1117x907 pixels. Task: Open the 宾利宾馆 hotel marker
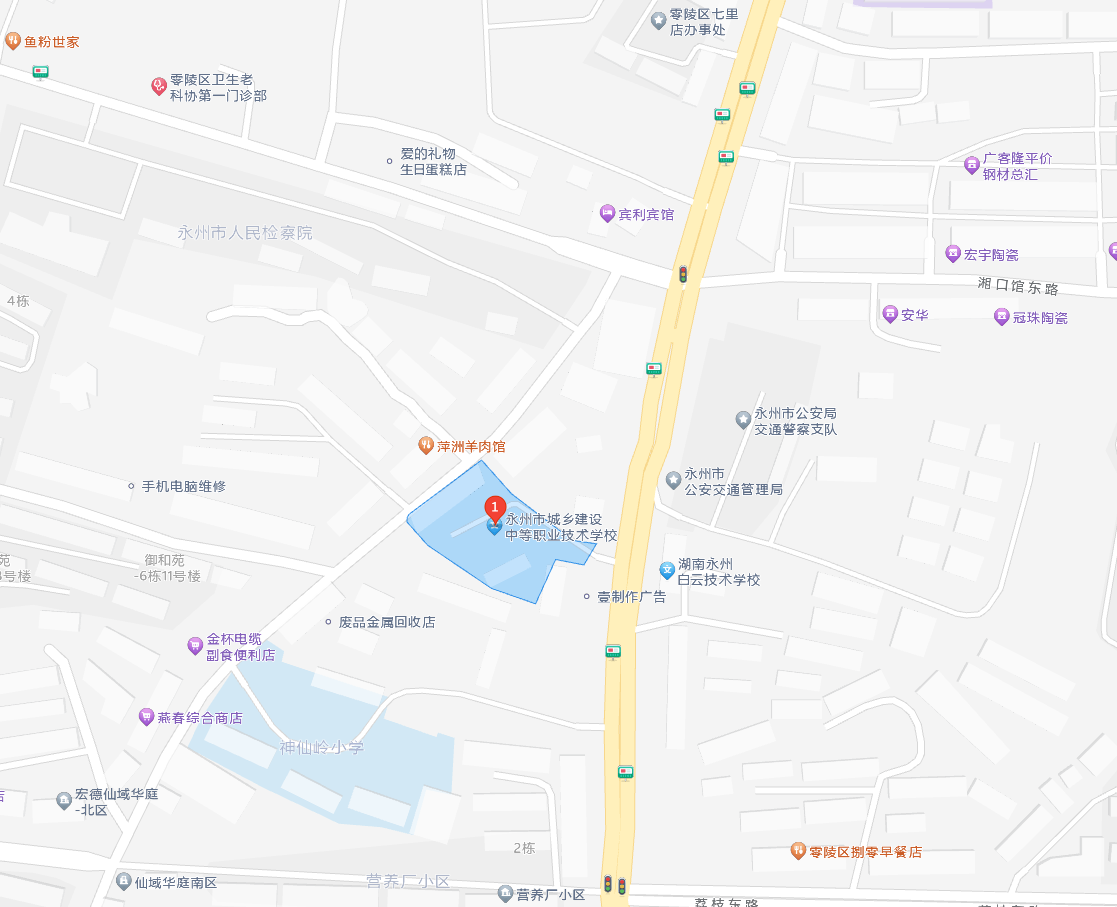[607, 213]
